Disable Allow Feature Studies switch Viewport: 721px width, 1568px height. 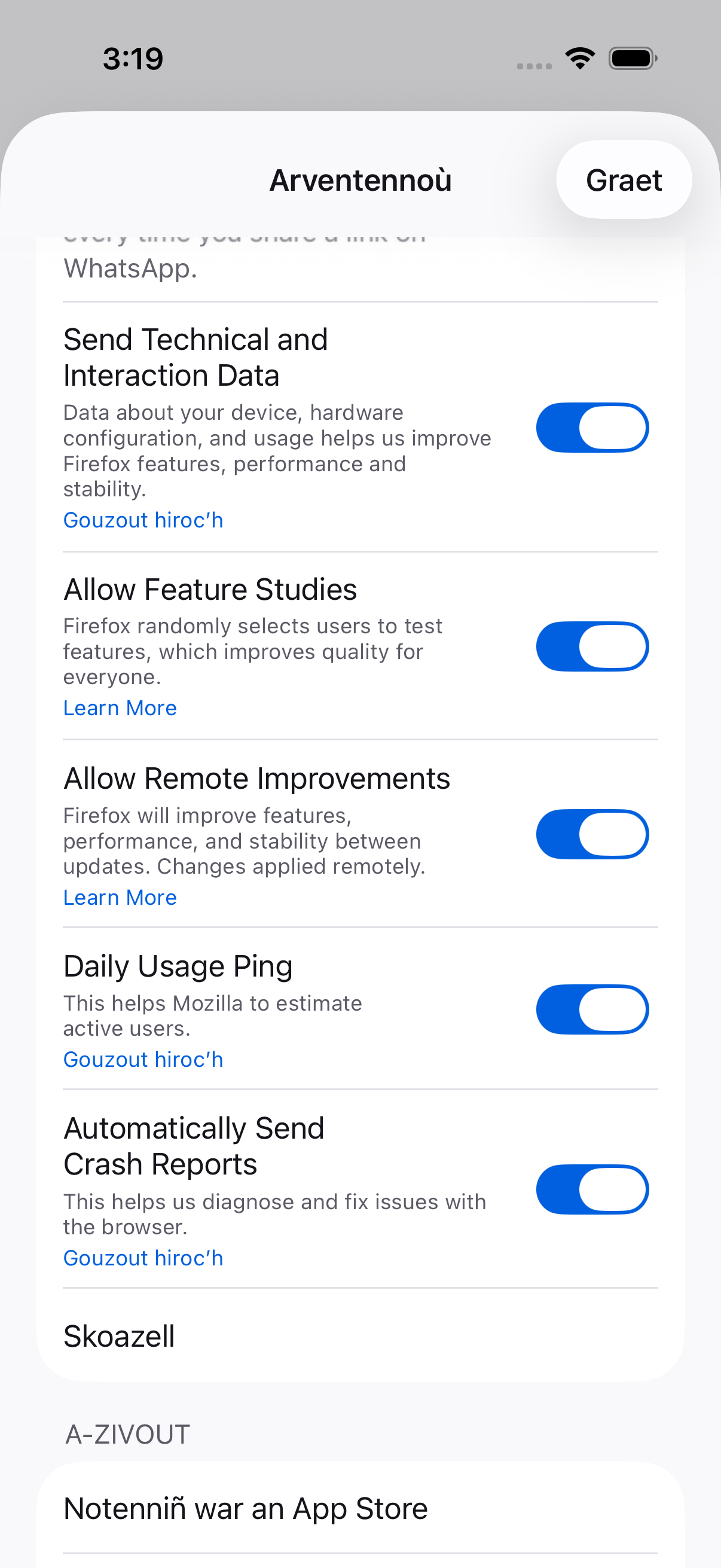coord(592,646)
